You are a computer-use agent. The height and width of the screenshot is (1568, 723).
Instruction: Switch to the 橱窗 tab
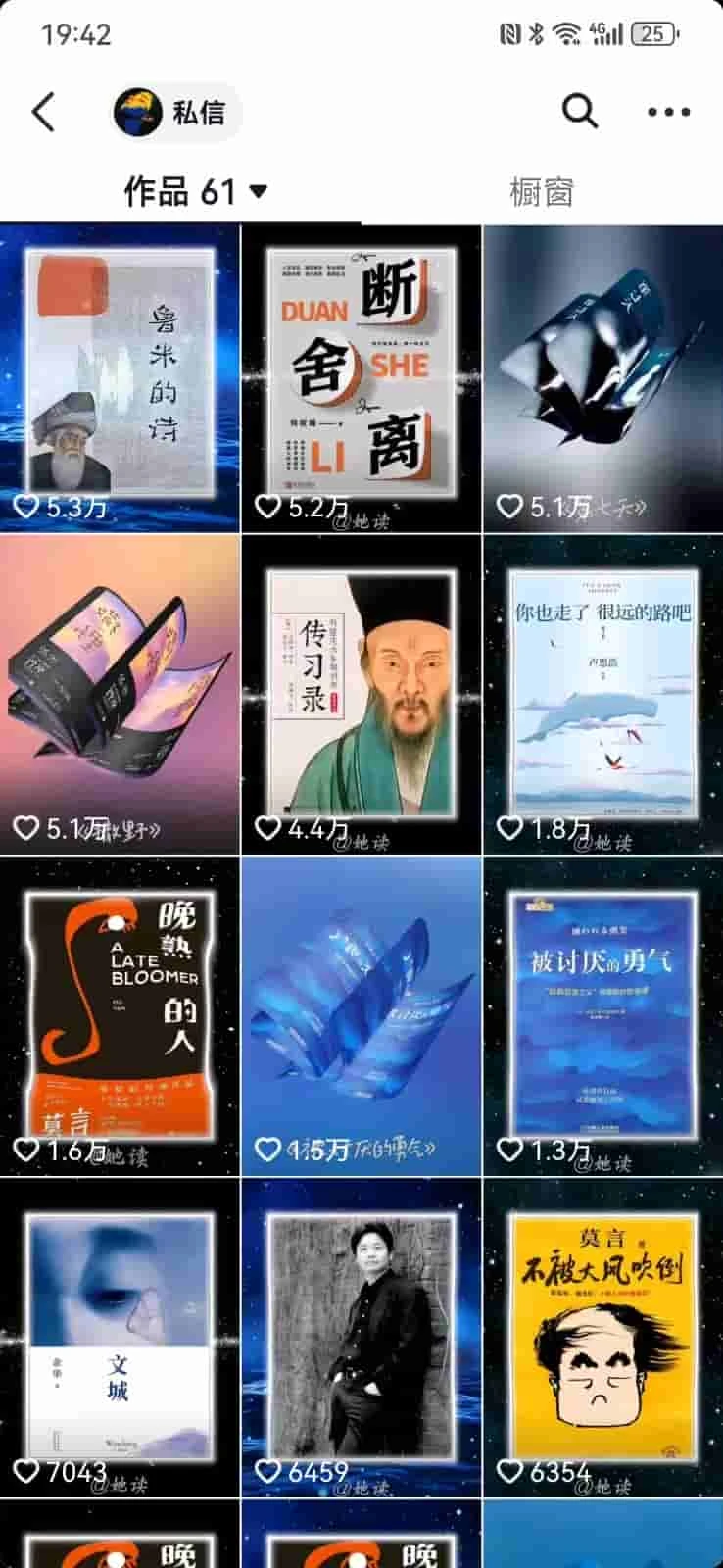point(542,192)
